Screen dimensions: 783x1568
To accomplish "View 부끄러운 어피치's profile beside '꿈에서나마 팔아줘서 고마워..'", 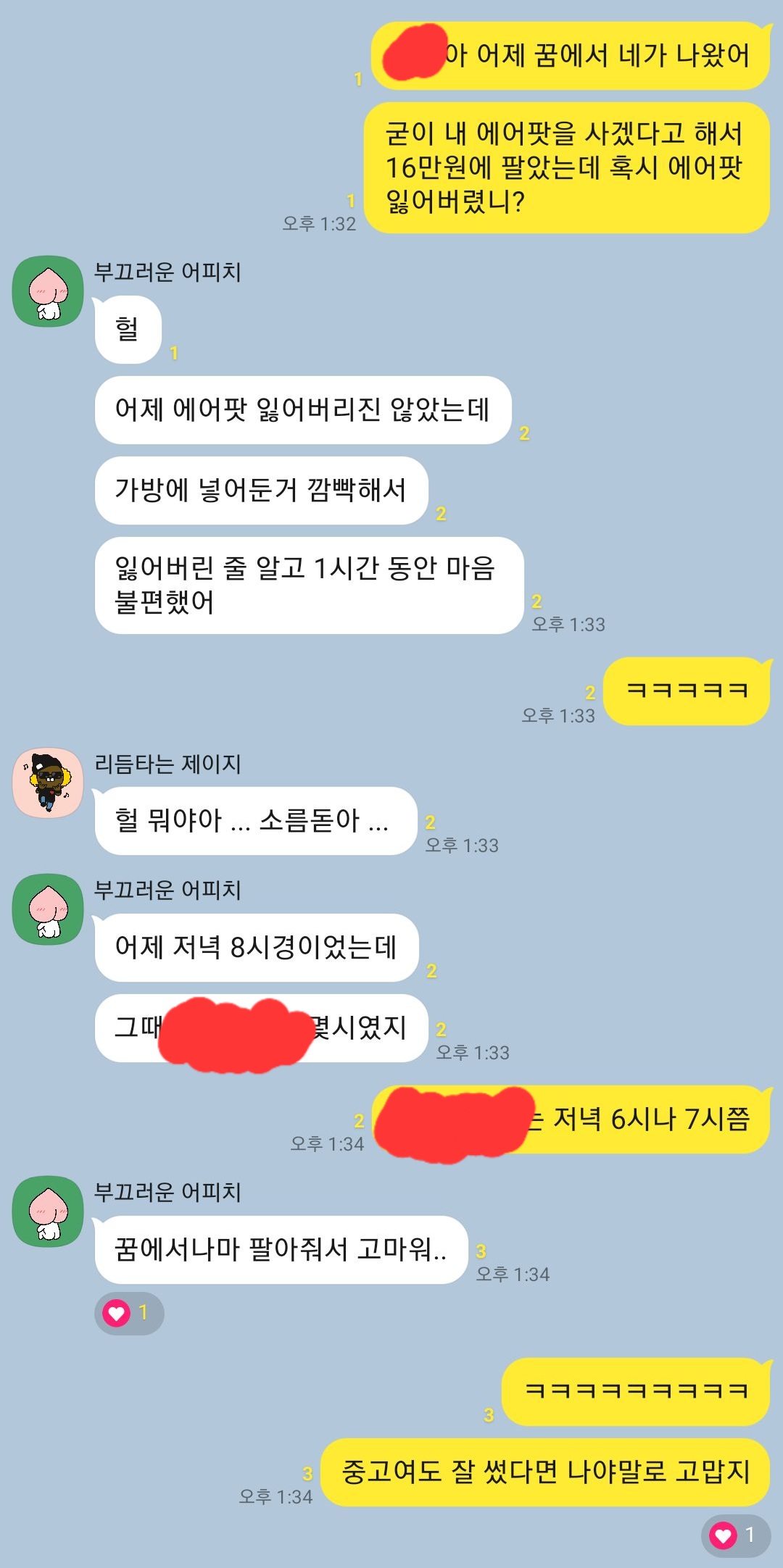I will [48, 1212].
